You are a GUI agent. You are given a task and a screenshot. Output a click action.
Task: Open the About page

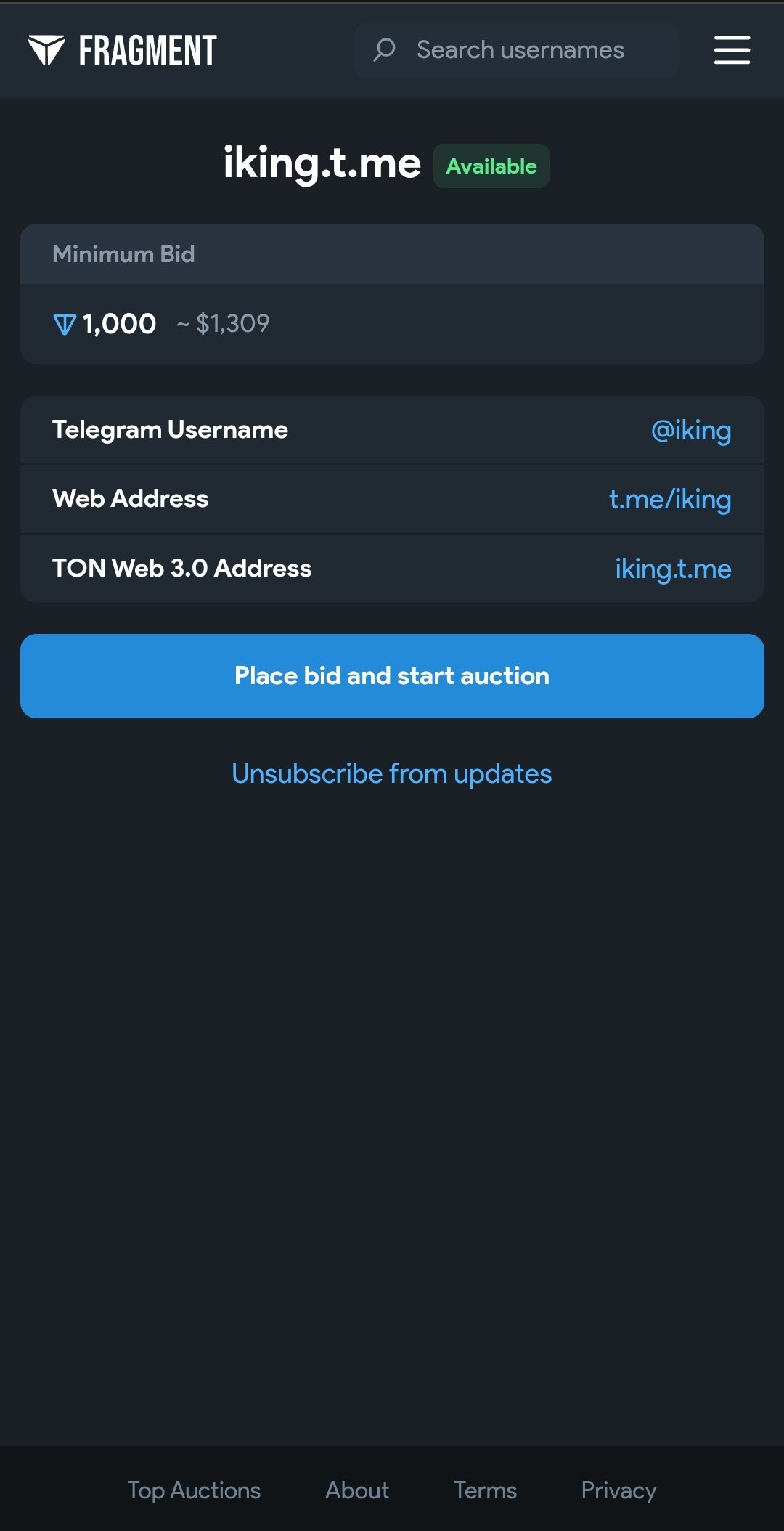[357, 1490]
